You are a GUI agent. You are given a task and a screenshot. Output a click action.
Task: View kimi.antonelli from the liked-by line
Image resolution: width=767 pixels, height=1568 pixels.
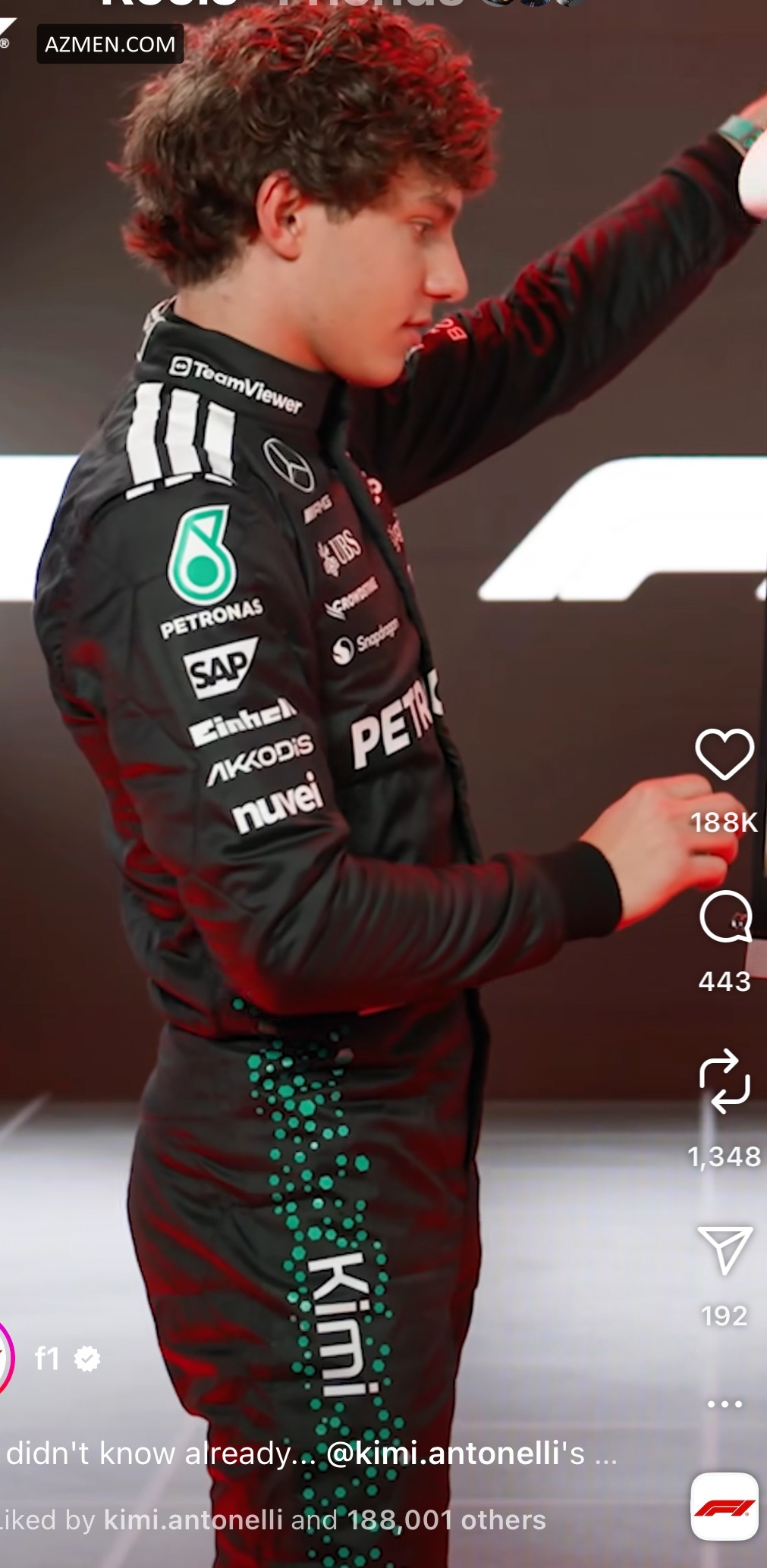[x=193, y=1519]
